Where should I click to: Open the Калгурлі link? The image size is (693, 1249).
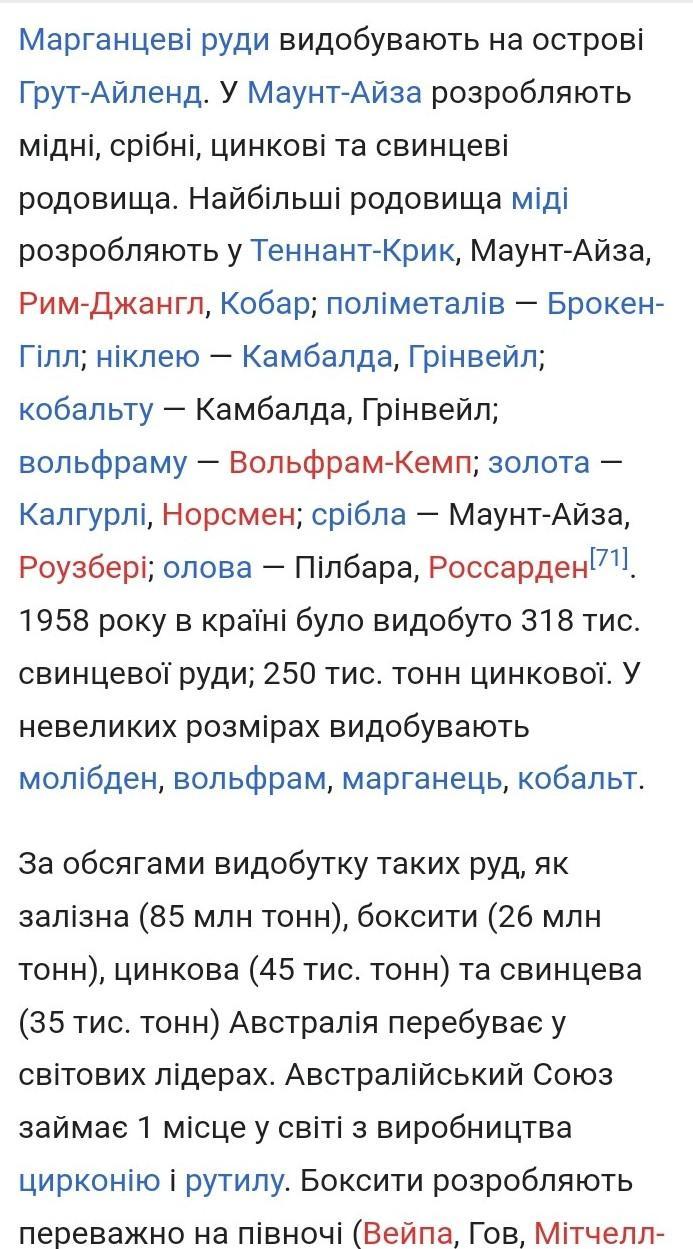coord(84,515)
